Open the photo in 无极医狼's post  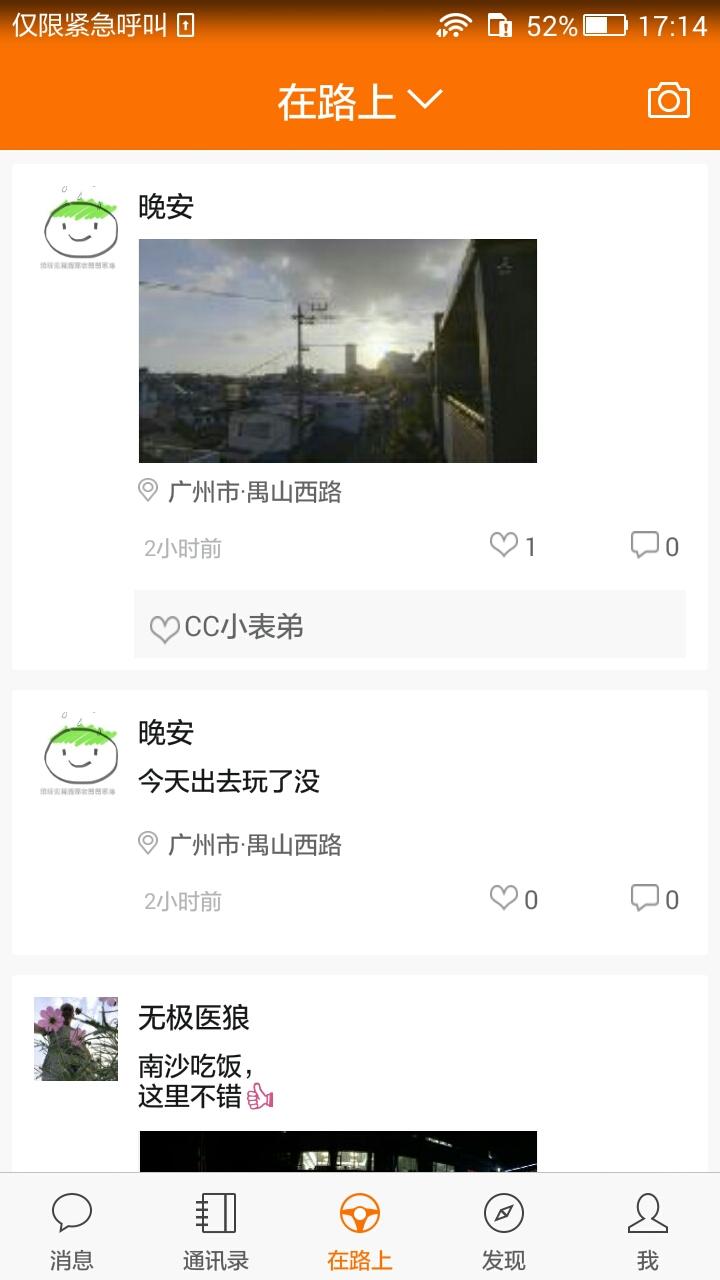click(x=337, y=1151)
